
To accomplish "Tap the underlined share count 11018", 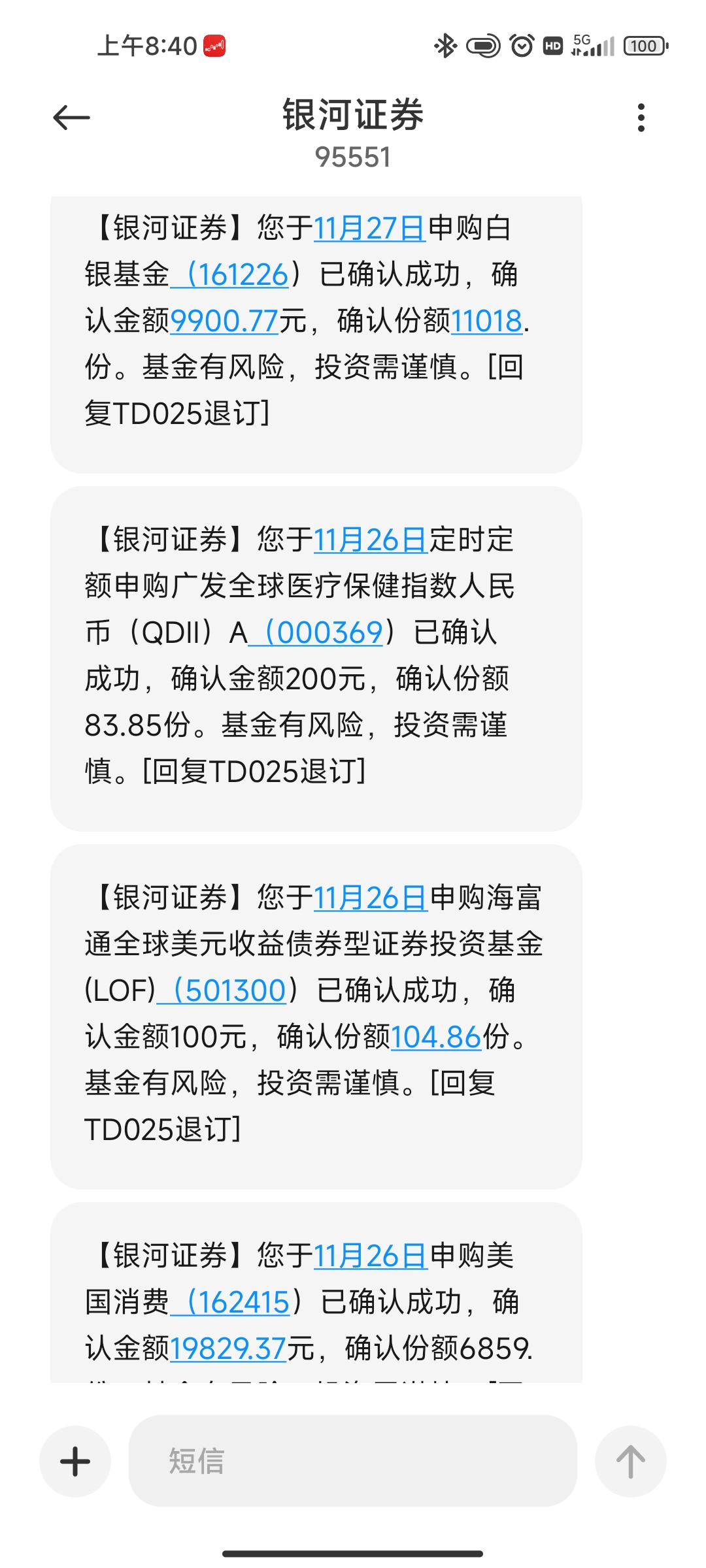I will point(486,321).
